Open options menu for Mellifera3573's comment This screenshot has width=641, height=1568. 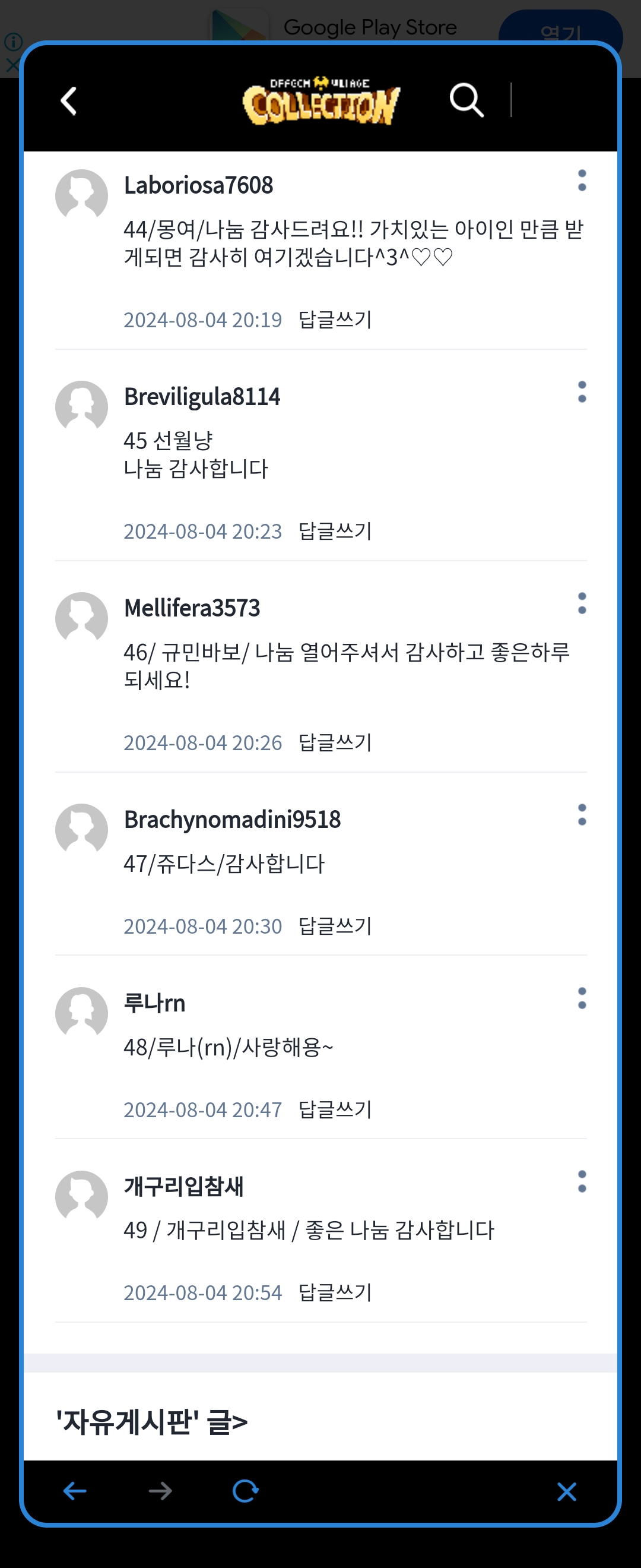click(x=582, y=603)
